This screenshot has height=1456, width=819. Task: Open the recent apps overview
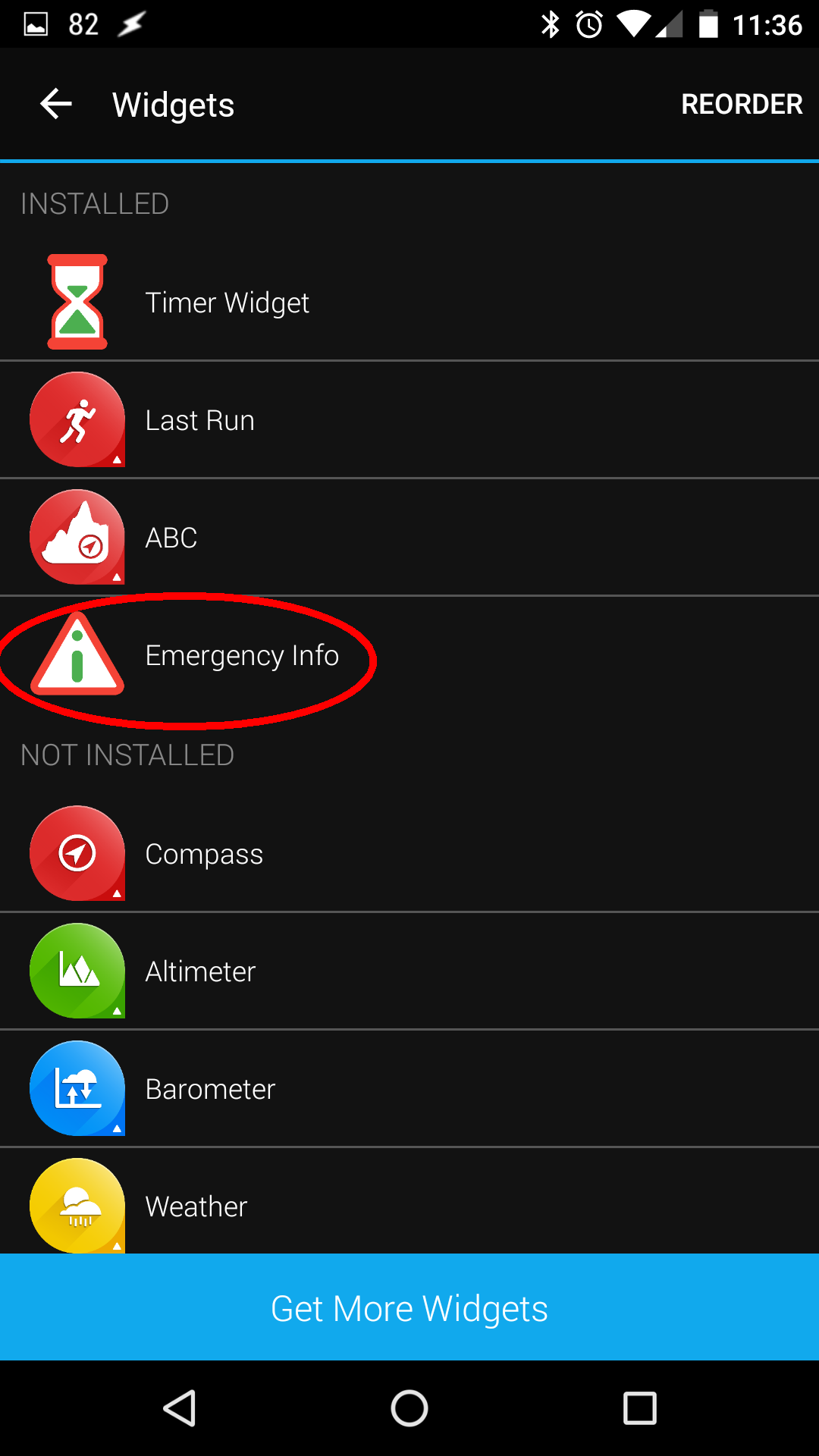pos(639,1409)
